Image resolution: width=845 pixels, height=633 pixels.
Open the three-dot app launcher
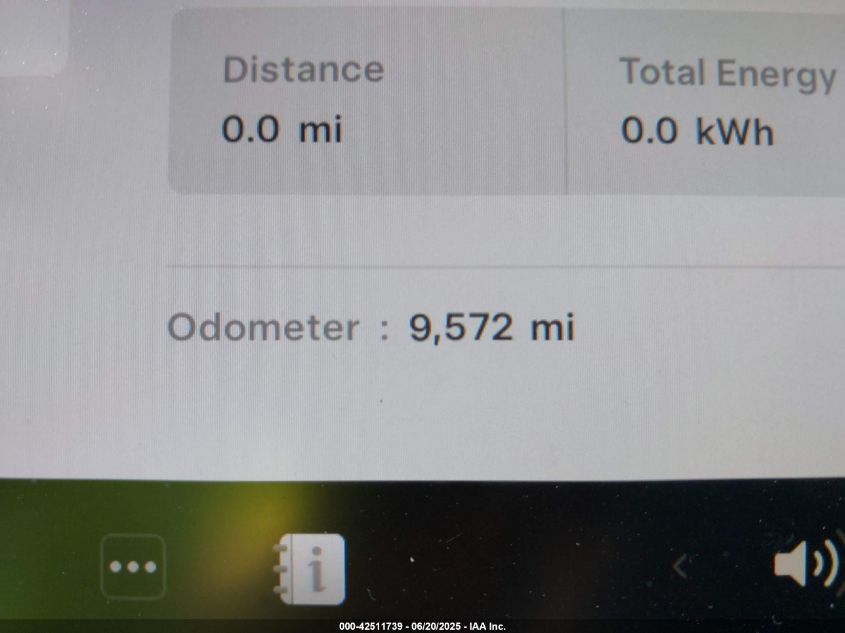point(133,567)
